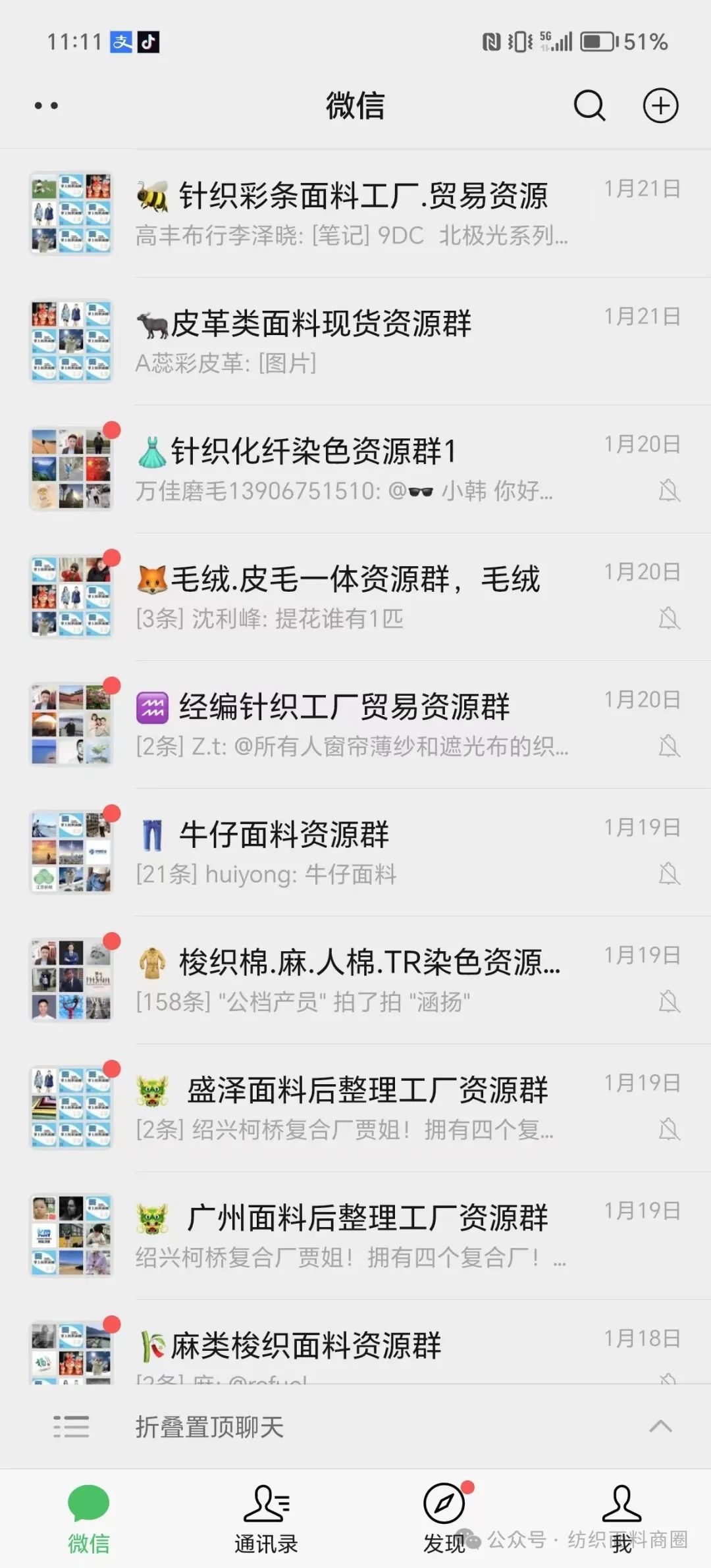Open the plus menu at top right
This screenshot has height=1568, width=711.
pyautogui.click(x=660, y=105)
